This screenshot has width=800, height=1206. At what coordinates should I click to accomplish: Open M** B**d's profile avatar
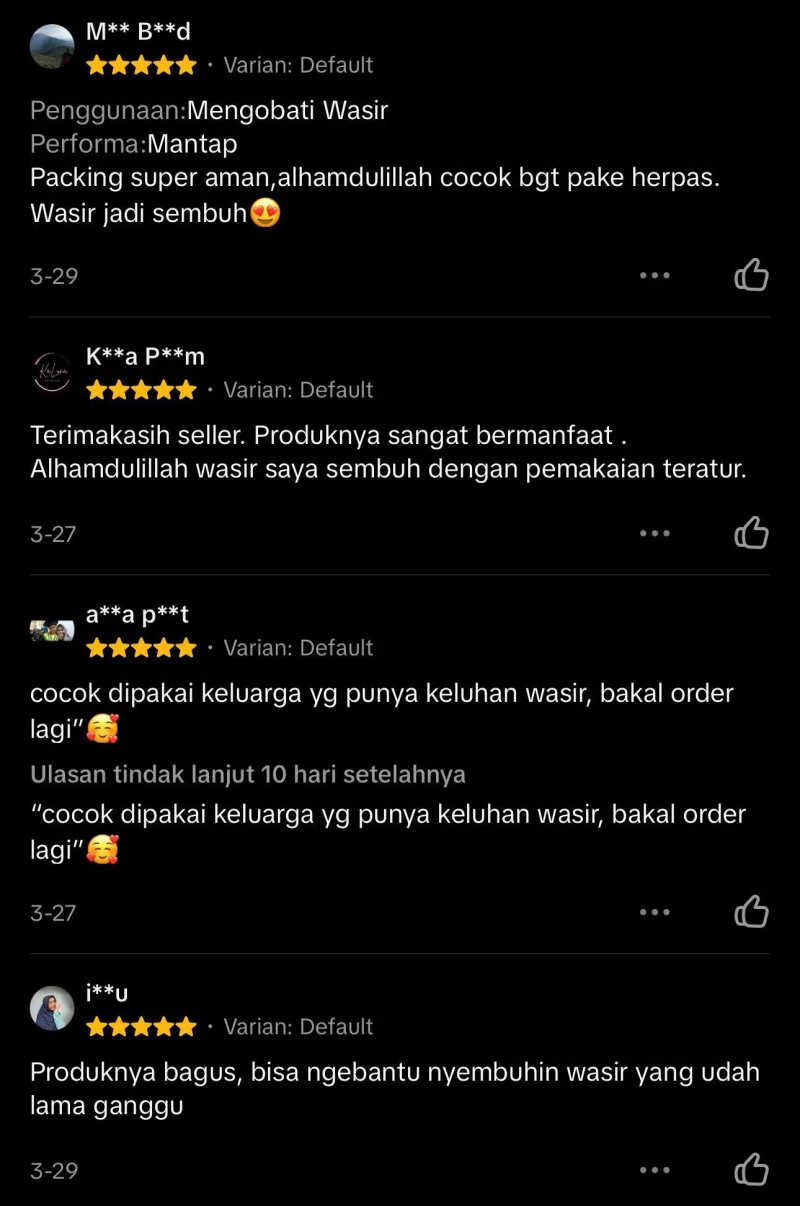point(52,46)
